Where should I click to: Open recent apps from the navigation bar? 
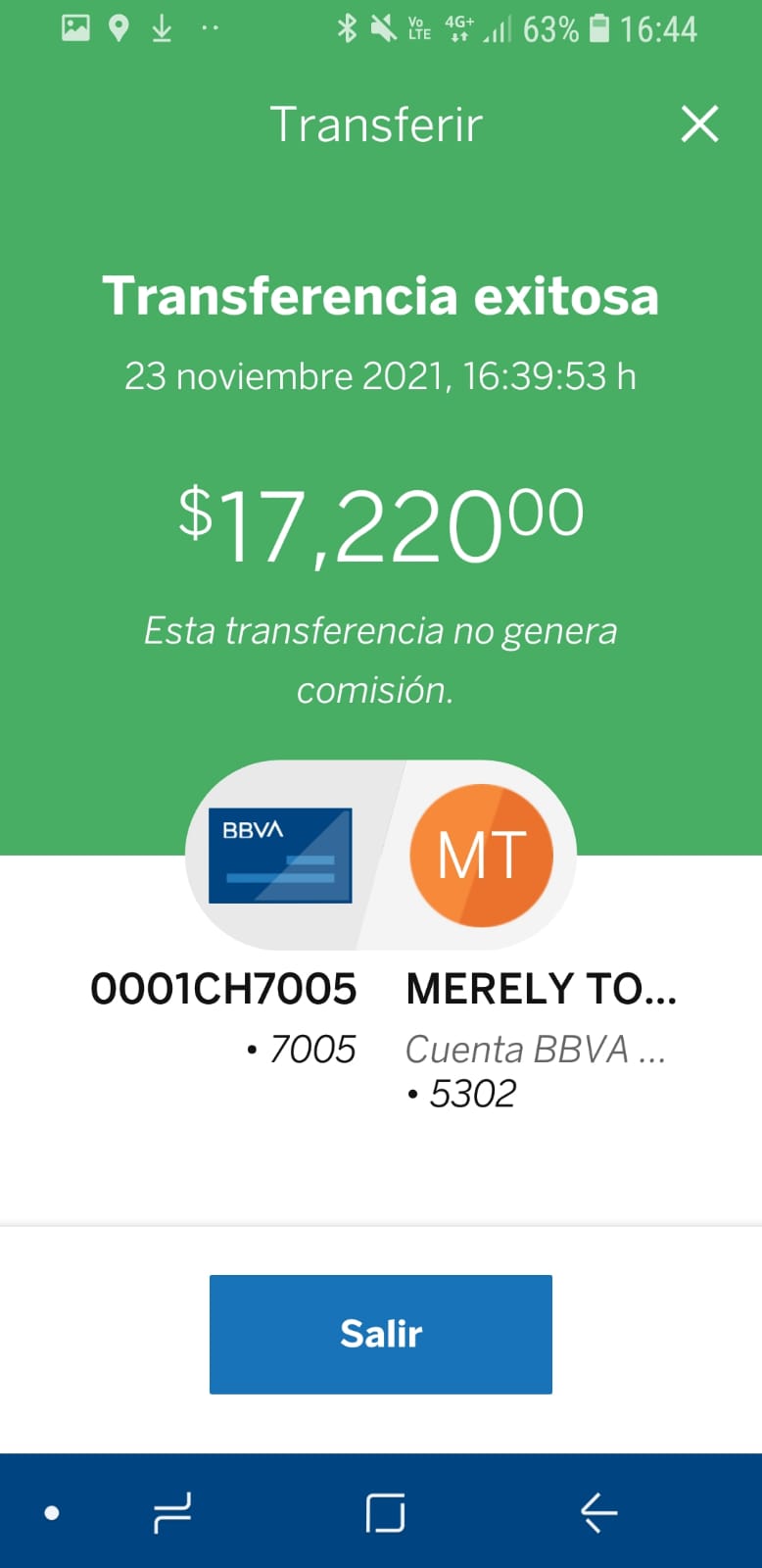(x=172, y=1512)
